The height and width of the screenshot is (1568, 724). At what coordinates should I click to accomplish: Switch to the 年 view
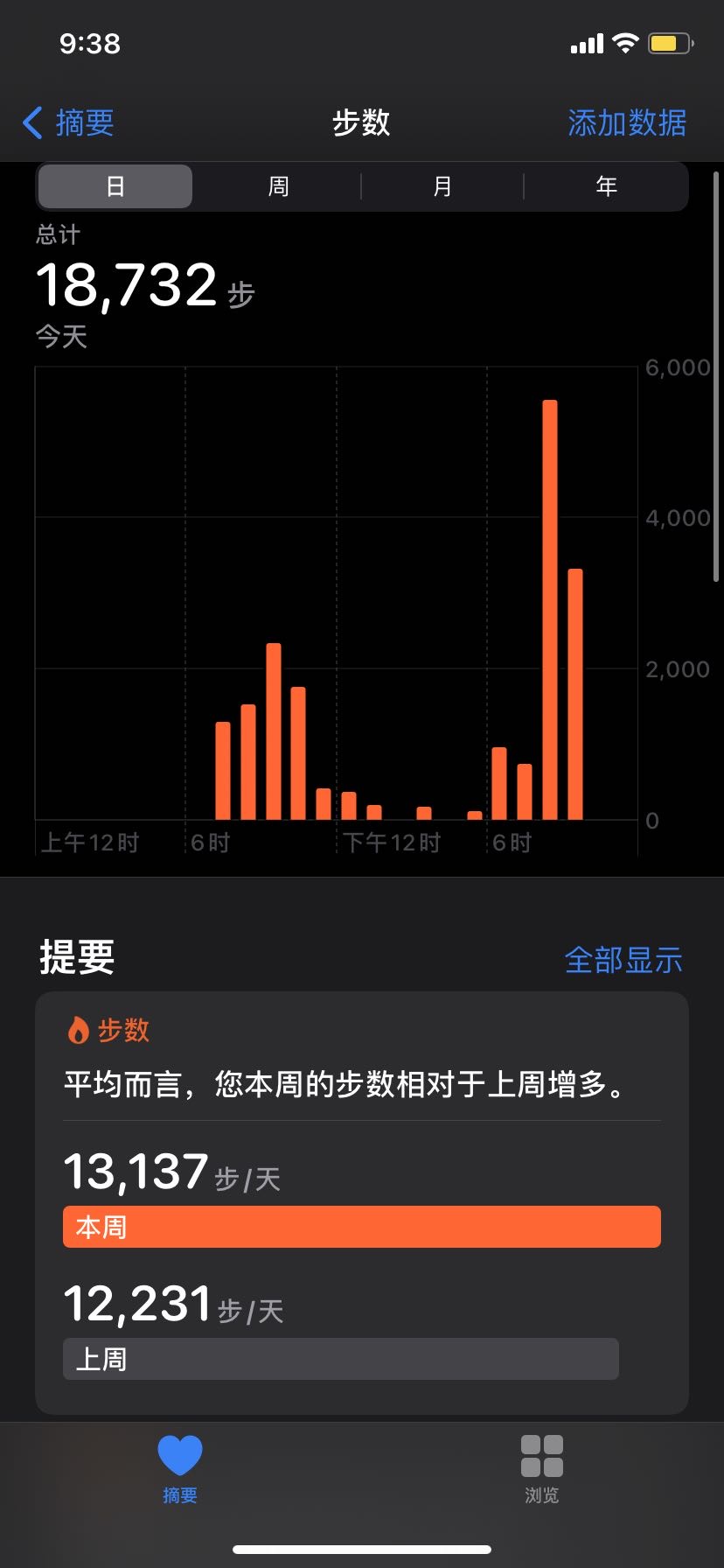point(606,186)
